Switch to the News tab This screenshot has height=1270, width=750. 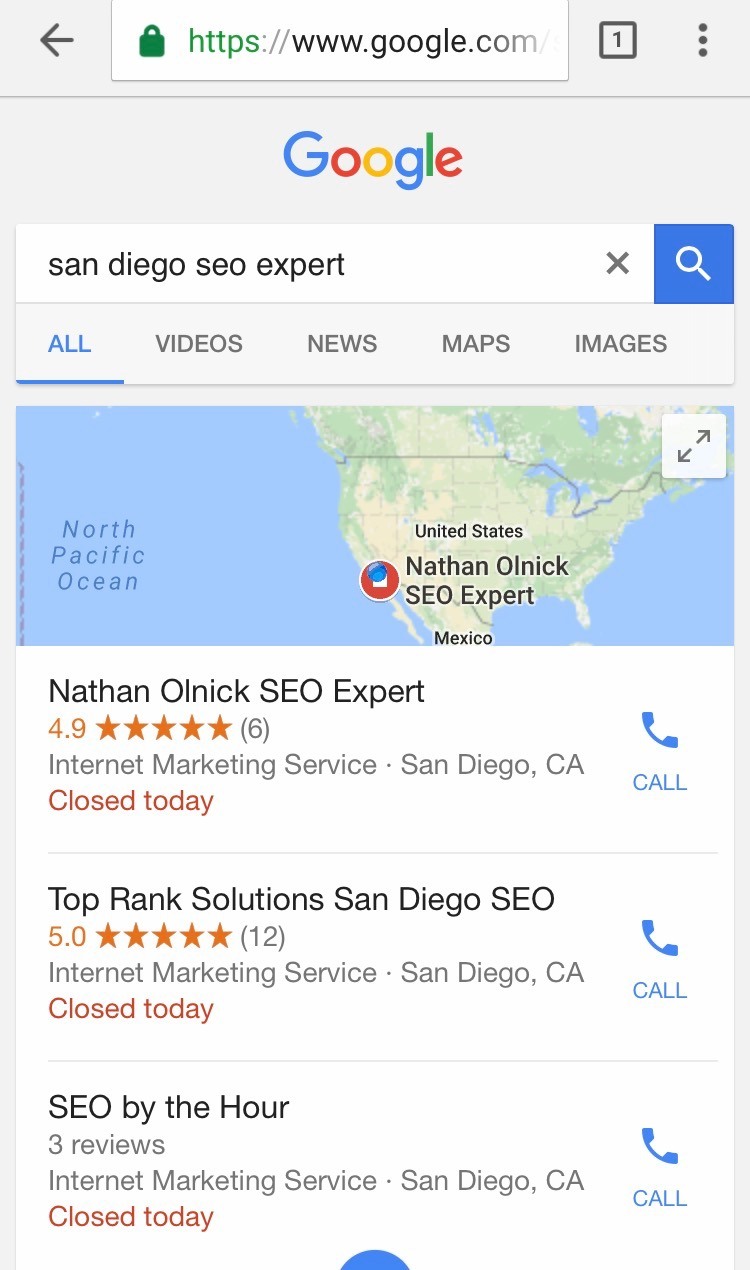tap(342, 344)
